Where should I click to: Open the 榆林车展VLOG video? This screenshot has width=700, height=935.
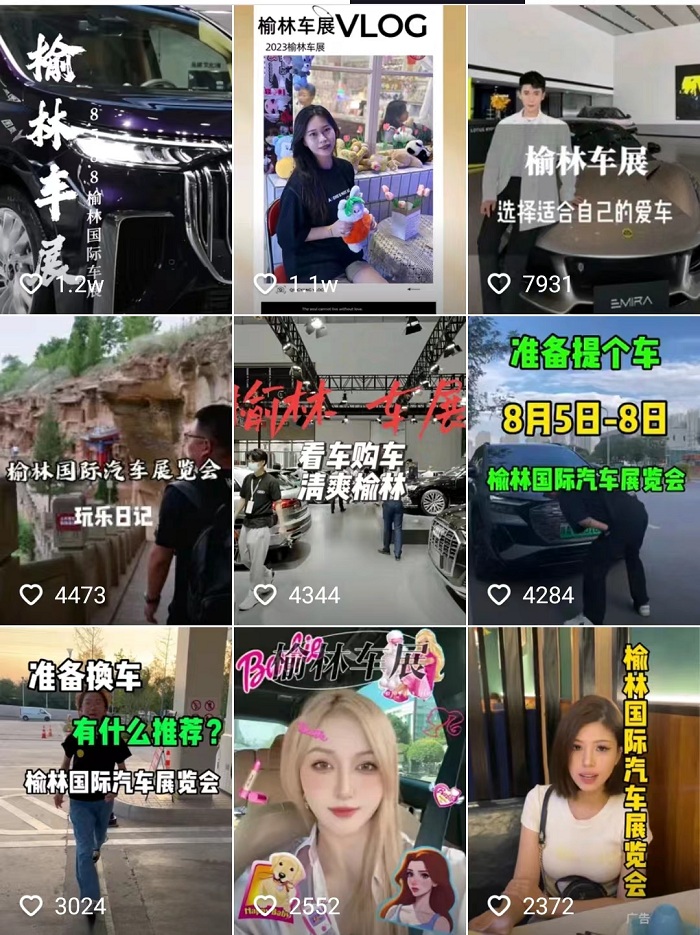click(349, 160)
